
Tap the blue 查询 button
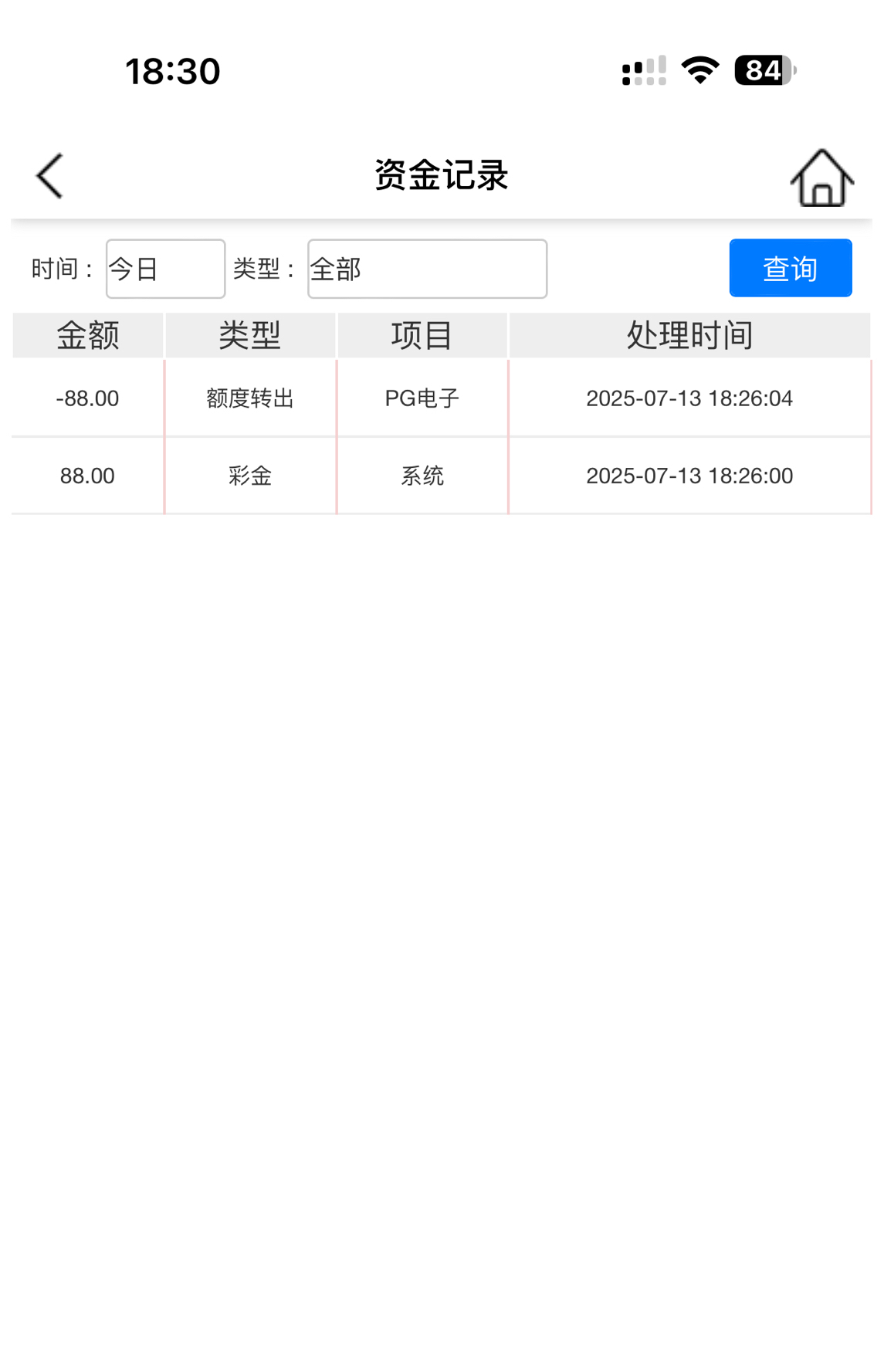pos(790,268)
